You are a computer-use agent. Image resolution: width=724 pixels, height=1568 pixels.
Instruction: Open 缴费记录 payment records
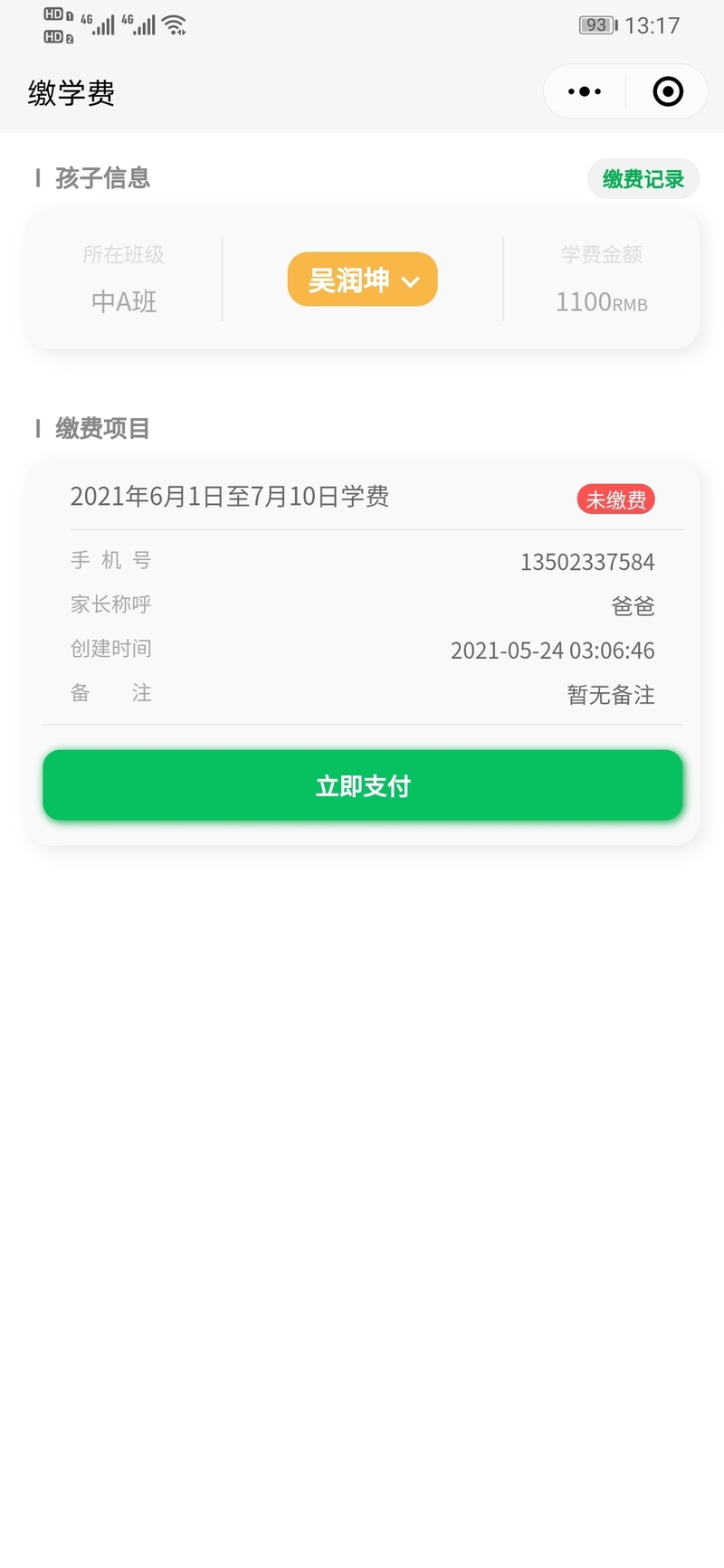(x=643, y=179)
